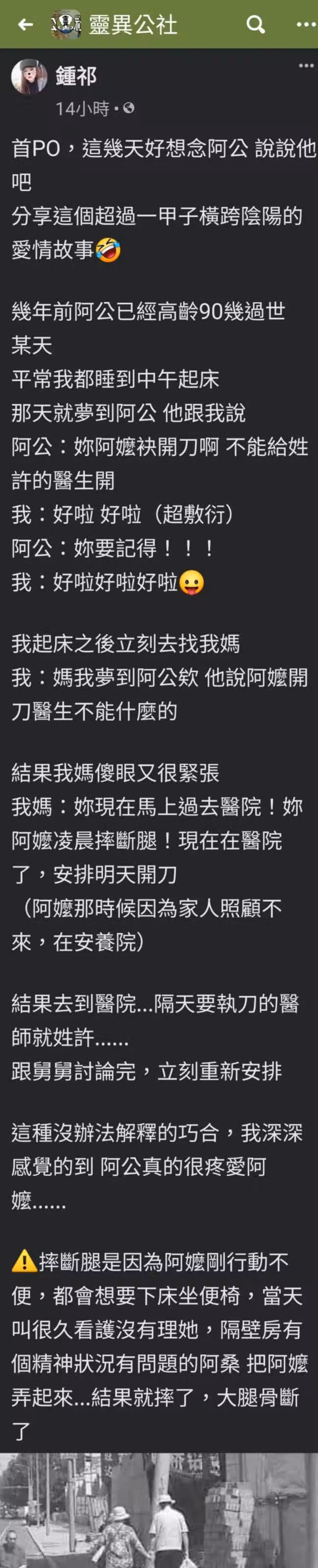Open the photo attached to the post

[159, 1510]
